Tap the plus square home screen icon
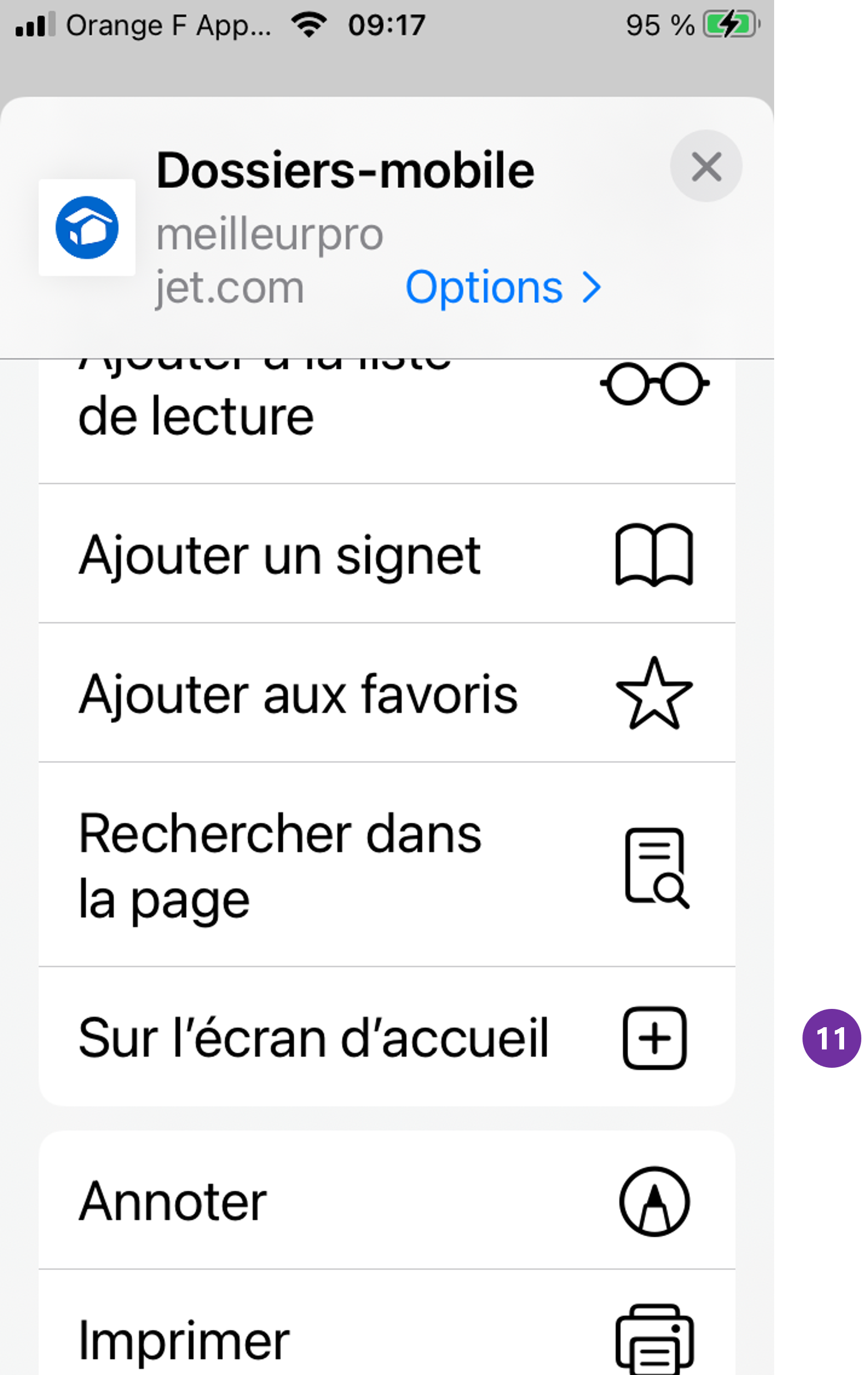The height and width of the screenshot is (1375, 868). pyautogui.click(x=654, y=1038)
